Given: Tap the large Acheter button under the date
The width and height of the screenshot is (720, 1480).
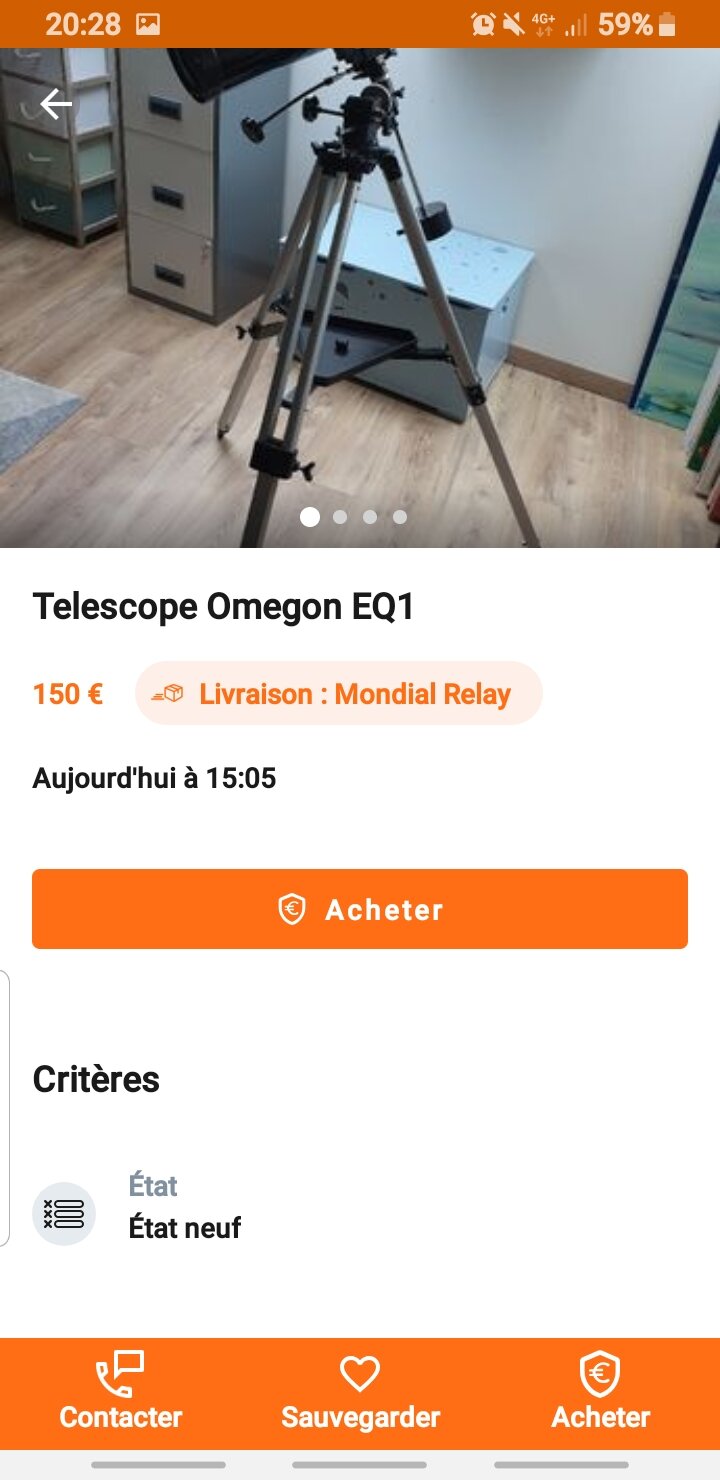Looking at the screenshot, I should click(360, 909).
